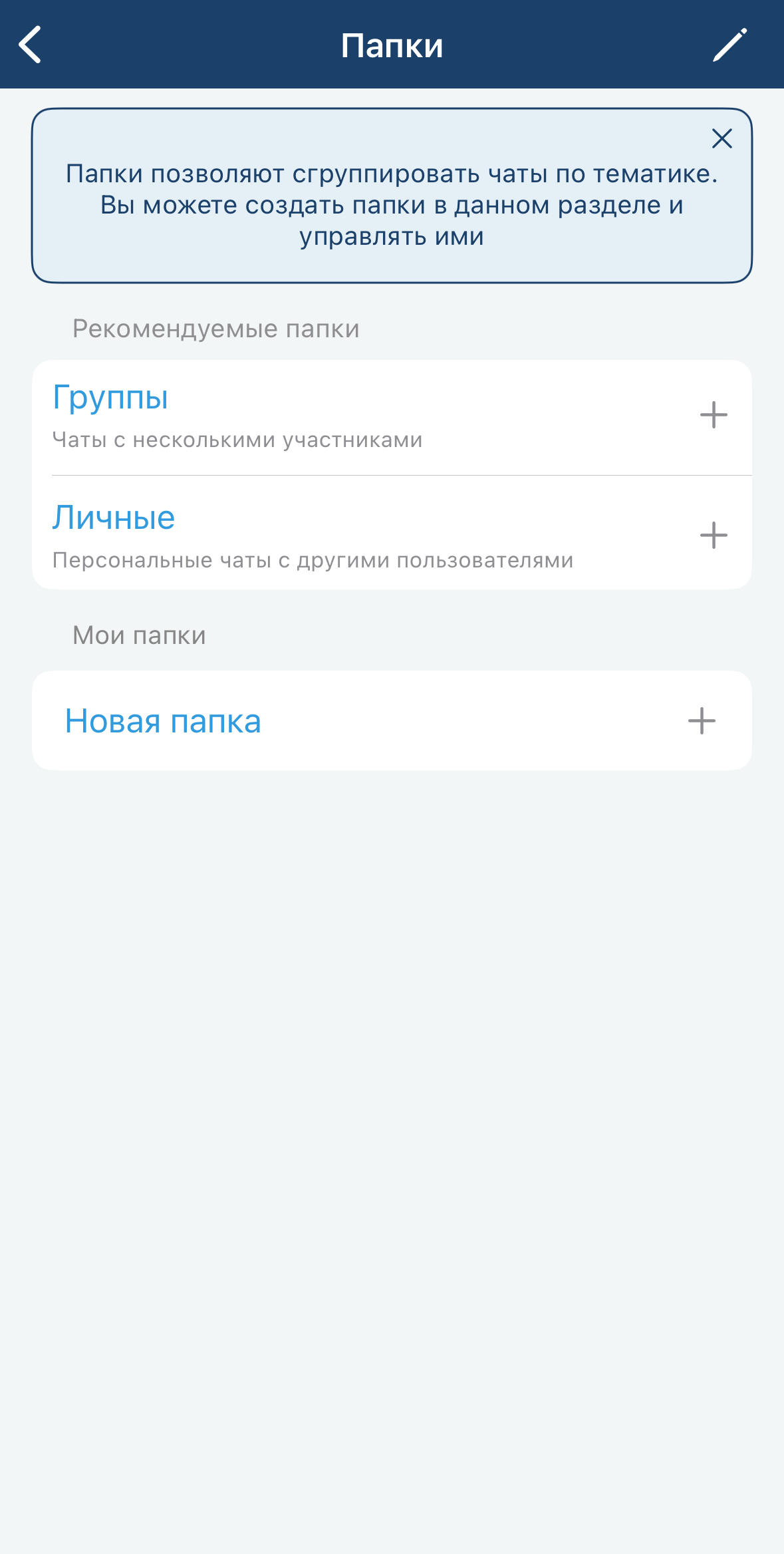Add the recommended Личные folder
Viewport: 784px width, 1554px height.
(713, 536)
